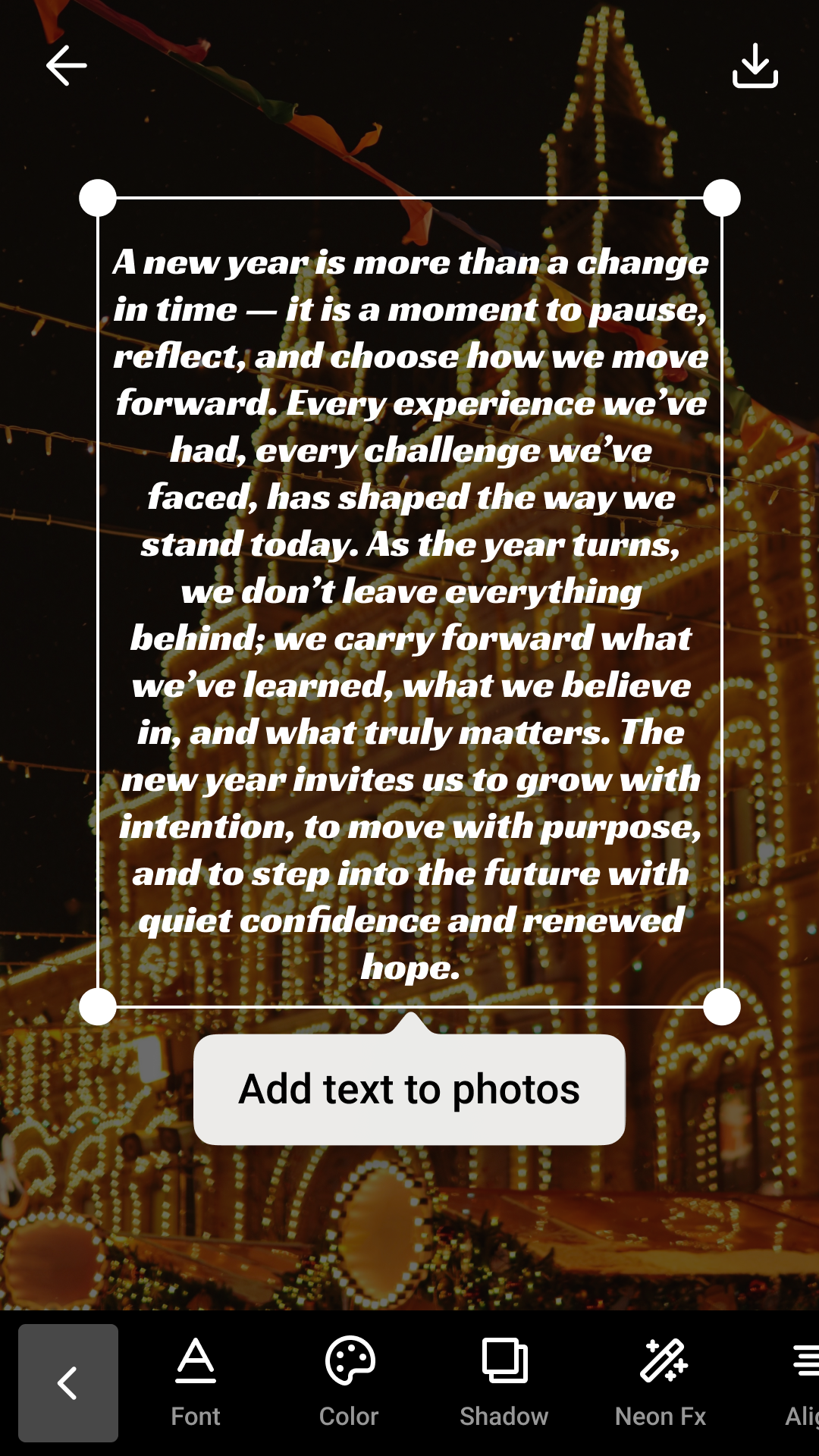Select the Shadow tool
819x1456 pixels.
pyautogui.click(x=504, y=1382)
